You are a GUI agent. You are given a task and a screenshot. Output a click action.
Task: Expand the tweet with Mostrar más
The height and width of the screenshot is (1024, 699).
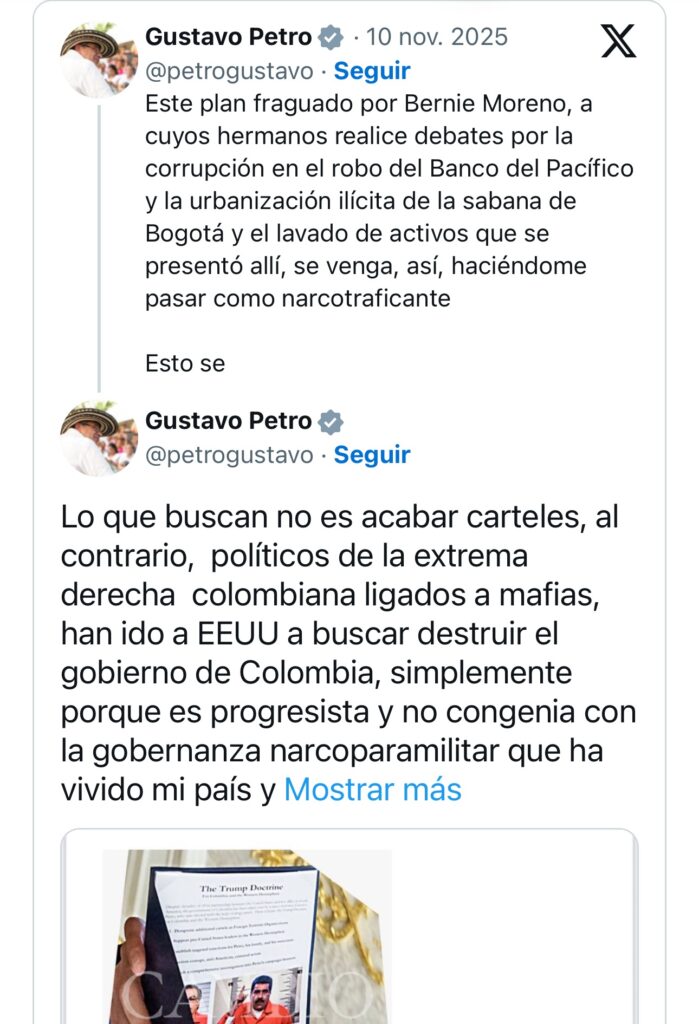click(373, 790)
